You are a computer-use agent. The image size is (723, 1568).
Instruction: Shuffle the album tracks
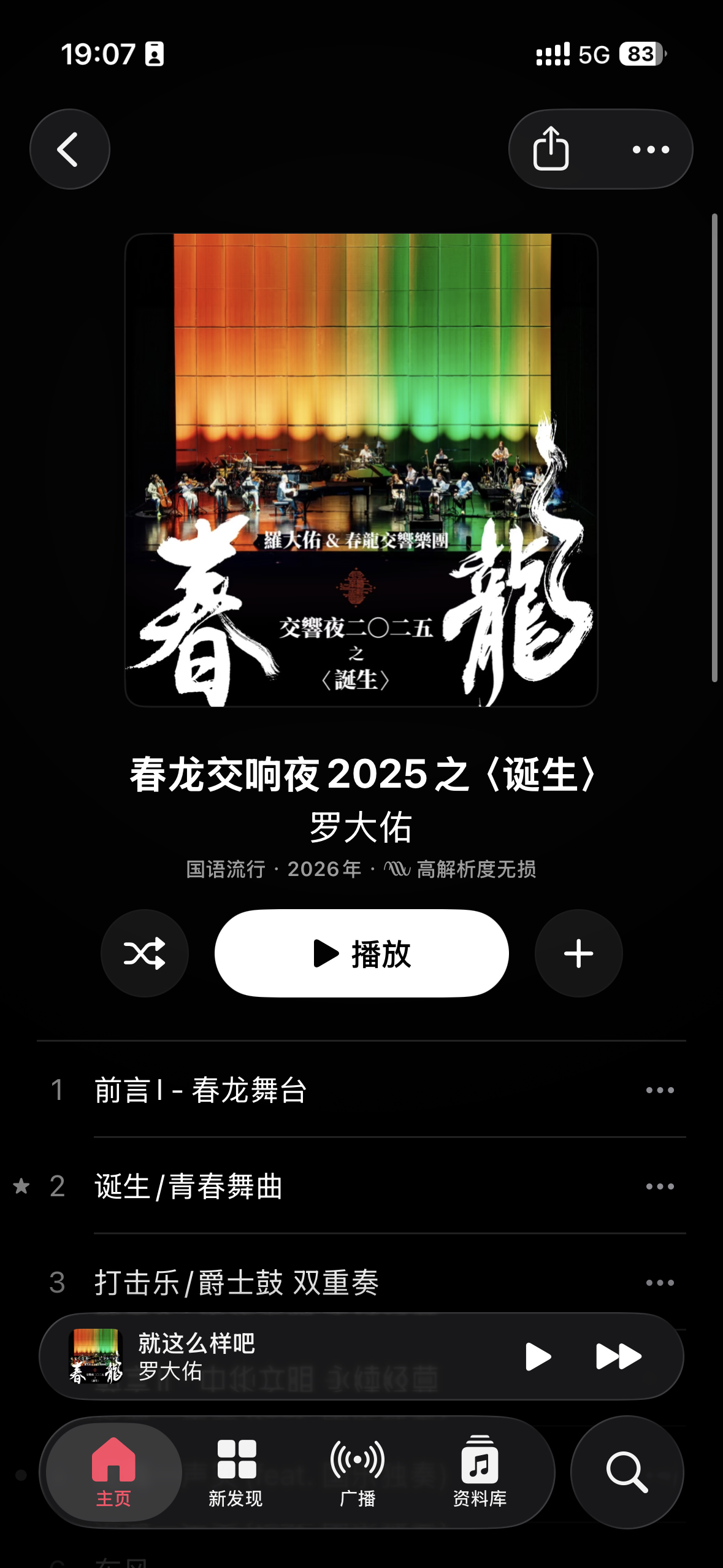point(145,953)
